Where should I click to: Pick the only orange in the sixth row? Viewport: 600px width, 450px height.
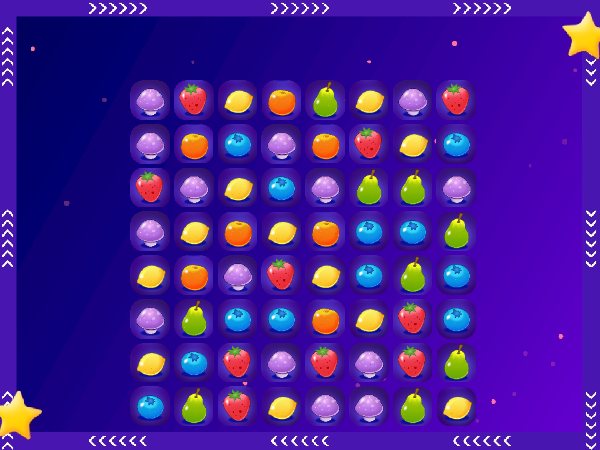tap(325, 320)
